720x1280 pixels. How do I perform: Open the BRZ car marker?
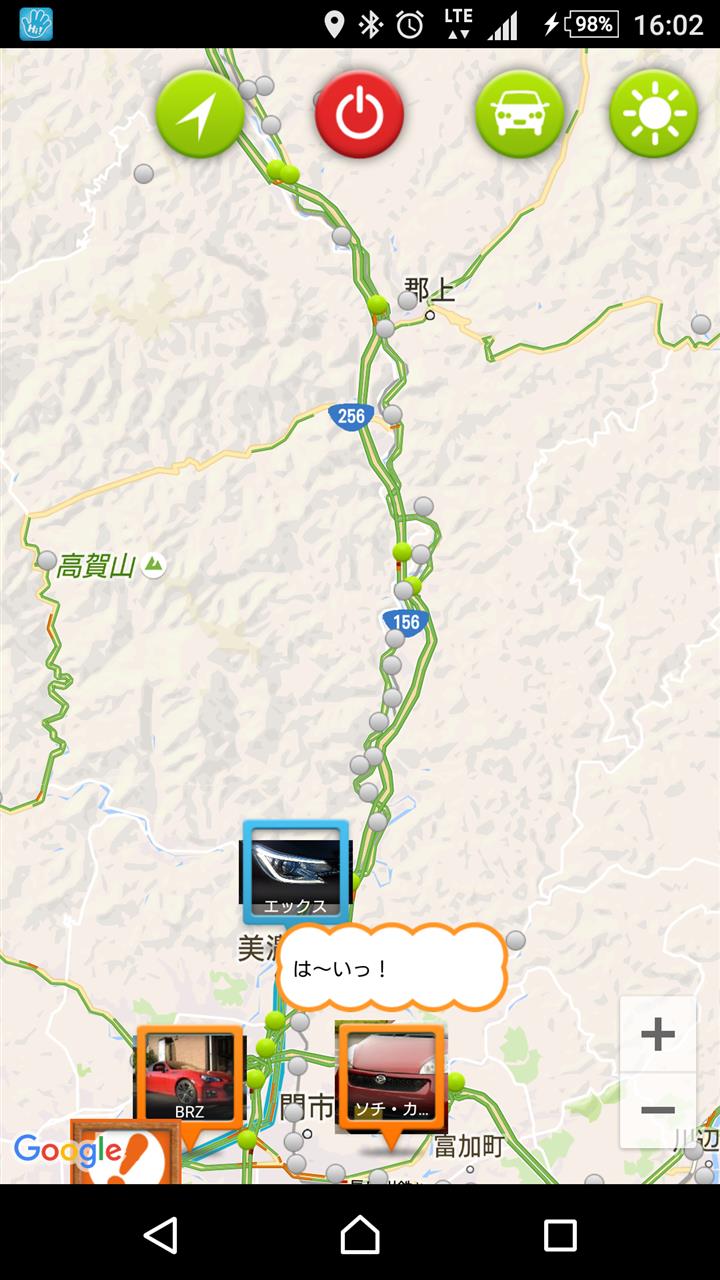tap(189, 1077)
